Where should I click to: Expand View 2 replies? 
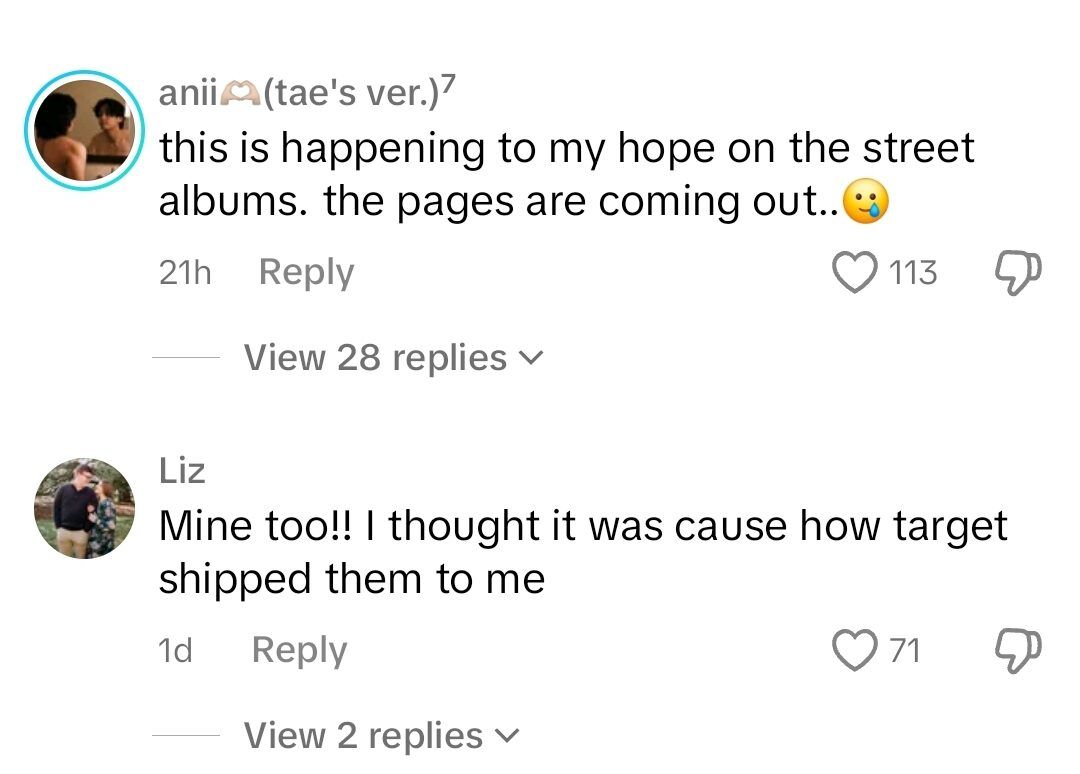pos(382,736)
